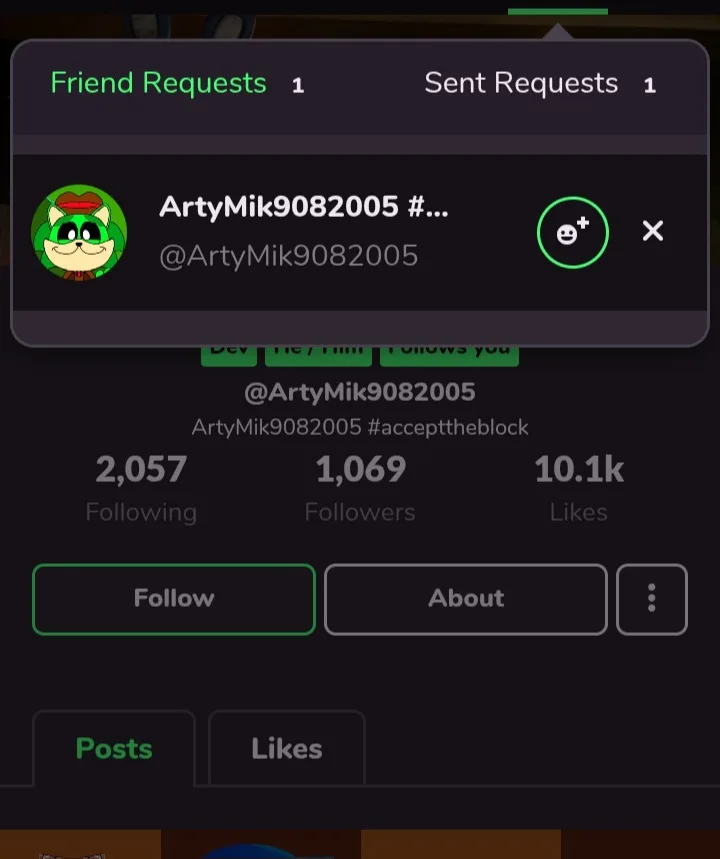The width and height of the screenshot is (720, 859).
Task: Switch to the Posts tab
Action: tap(114, 749)
